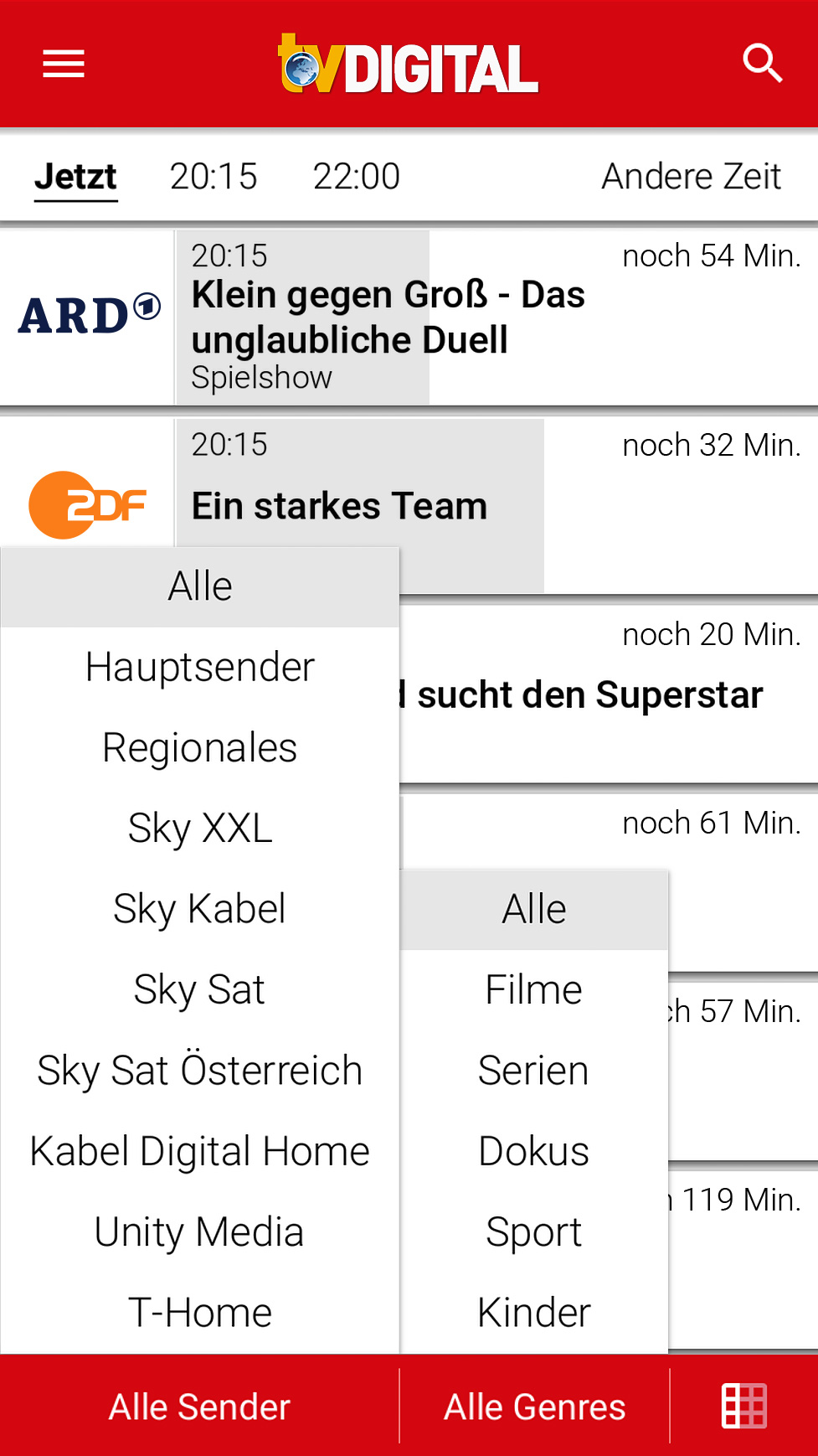Viewport: 818px width, 1456px height.
Task: Open the Ein starkes Team program
Action: pos(338,505)
